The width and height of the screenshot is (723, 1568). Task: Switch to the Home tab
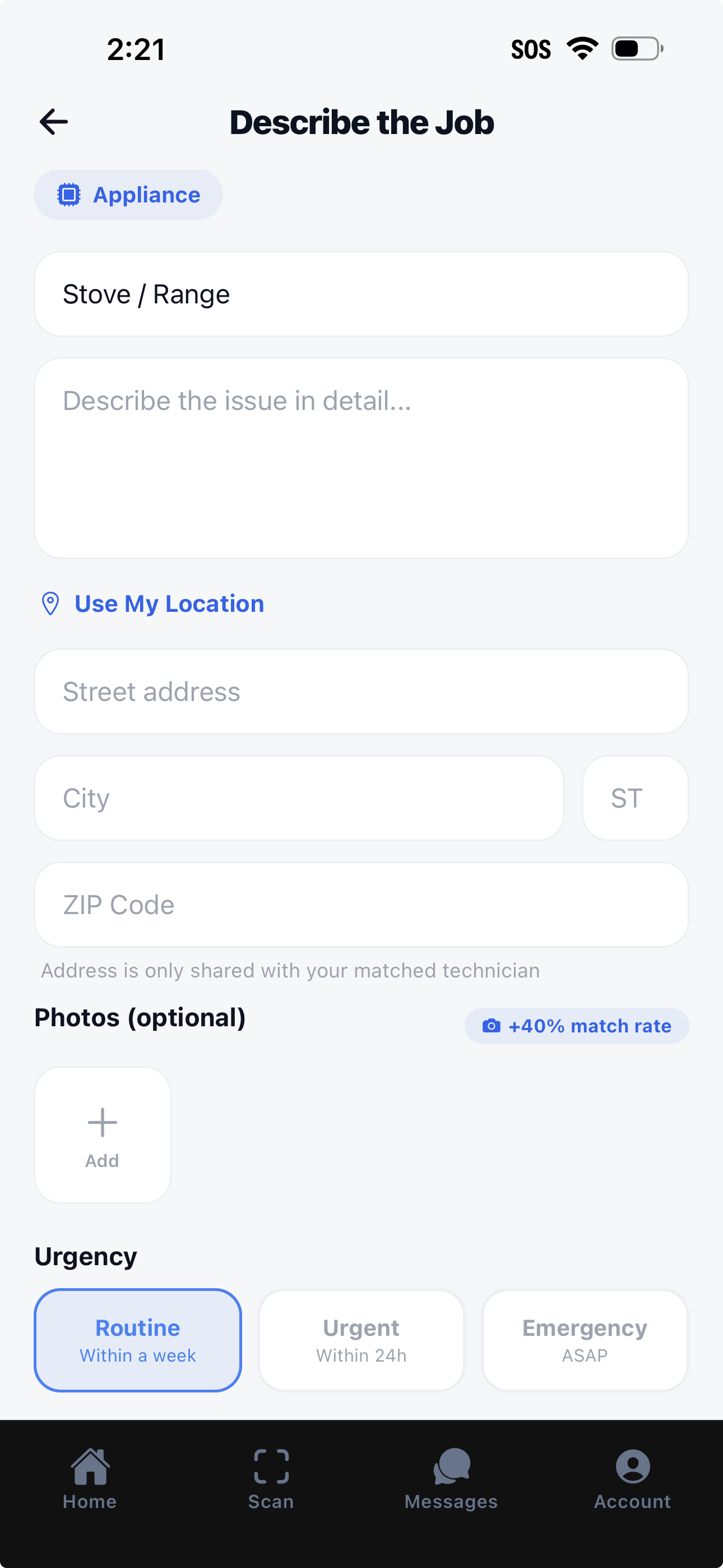tap(90, 1478)
